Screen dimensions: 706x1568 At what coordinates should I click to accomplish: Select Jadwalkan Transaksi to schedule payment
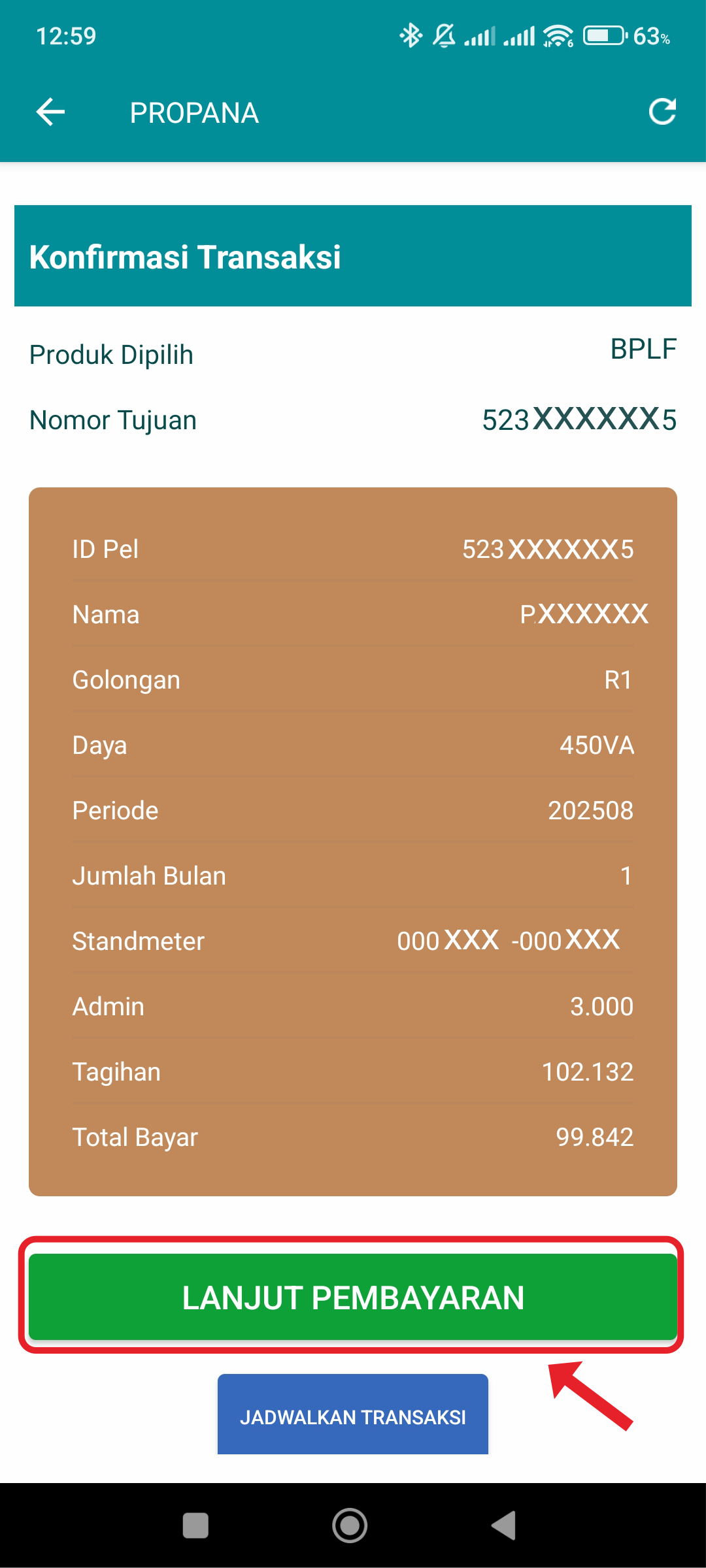pos(353,1415)
